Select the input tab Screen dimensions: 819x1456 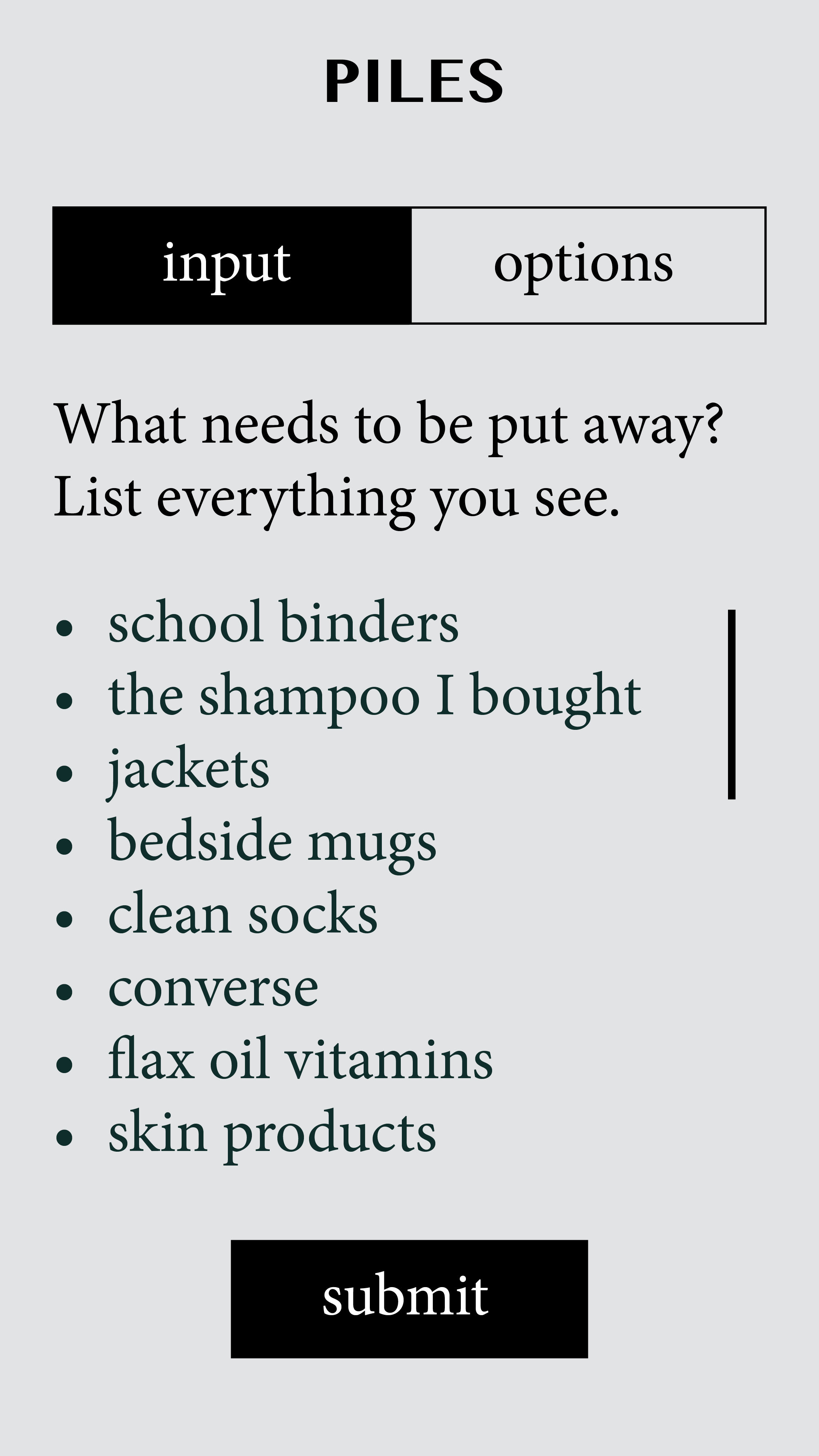pyautogui.click(x=232, y=266)
